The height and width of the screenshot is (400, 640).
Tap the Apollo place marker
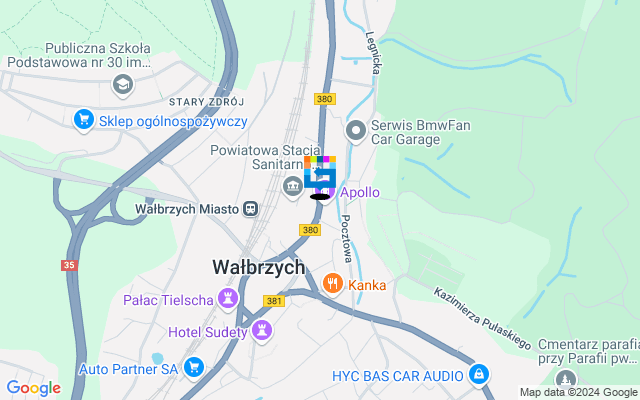pyautogui.click(x=332, y=192)
